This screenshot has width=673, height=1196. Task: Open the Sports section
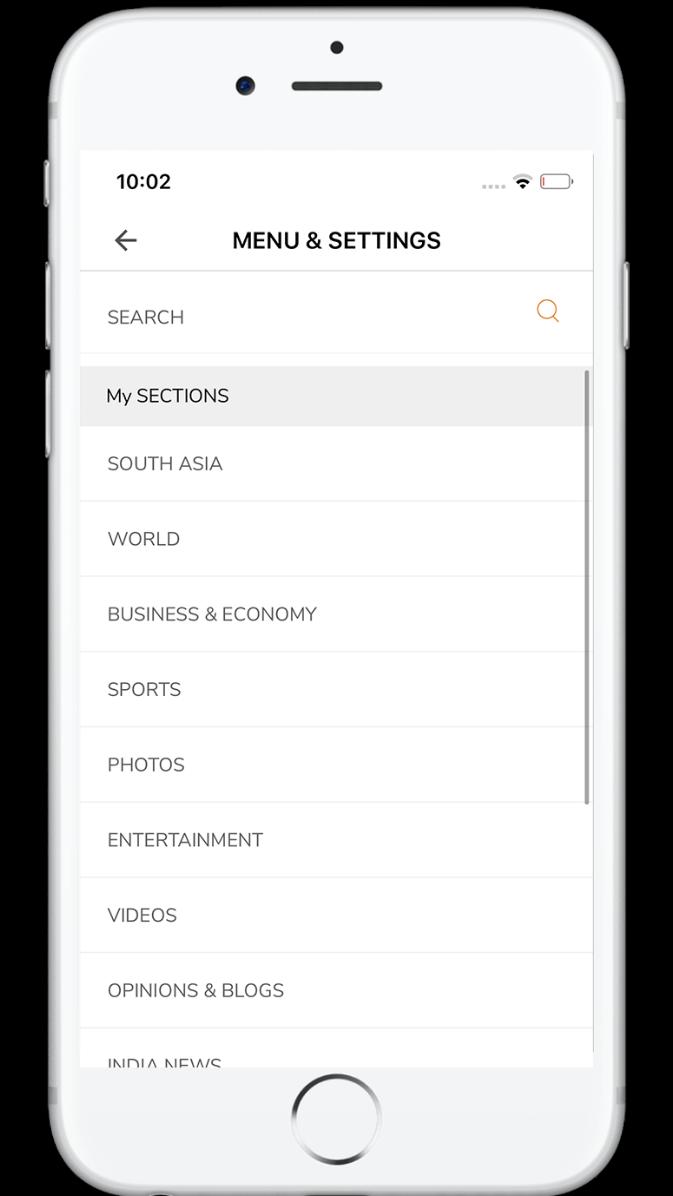click(x=336, y=690)
